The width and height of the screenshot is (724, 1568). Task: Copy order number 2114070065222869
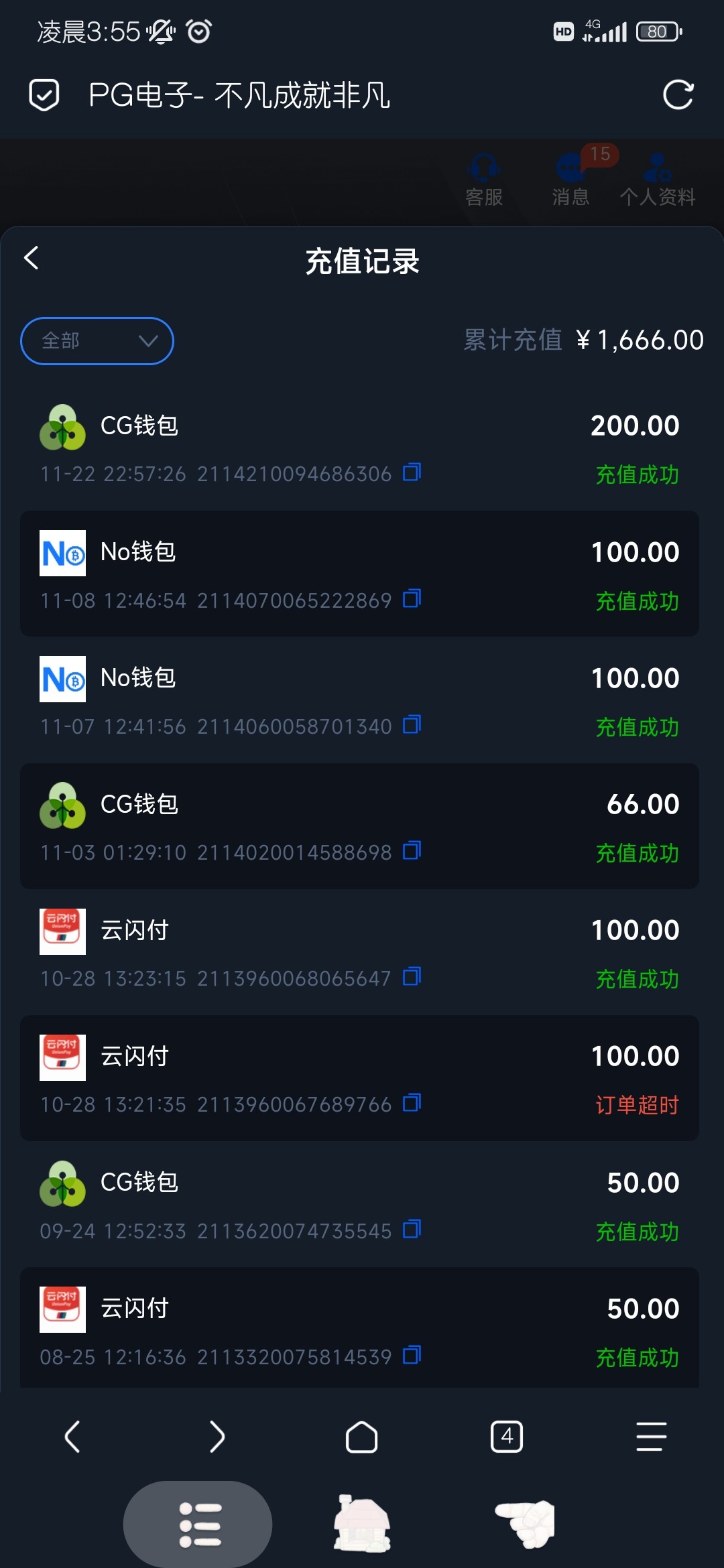click(x=412, y=598)
